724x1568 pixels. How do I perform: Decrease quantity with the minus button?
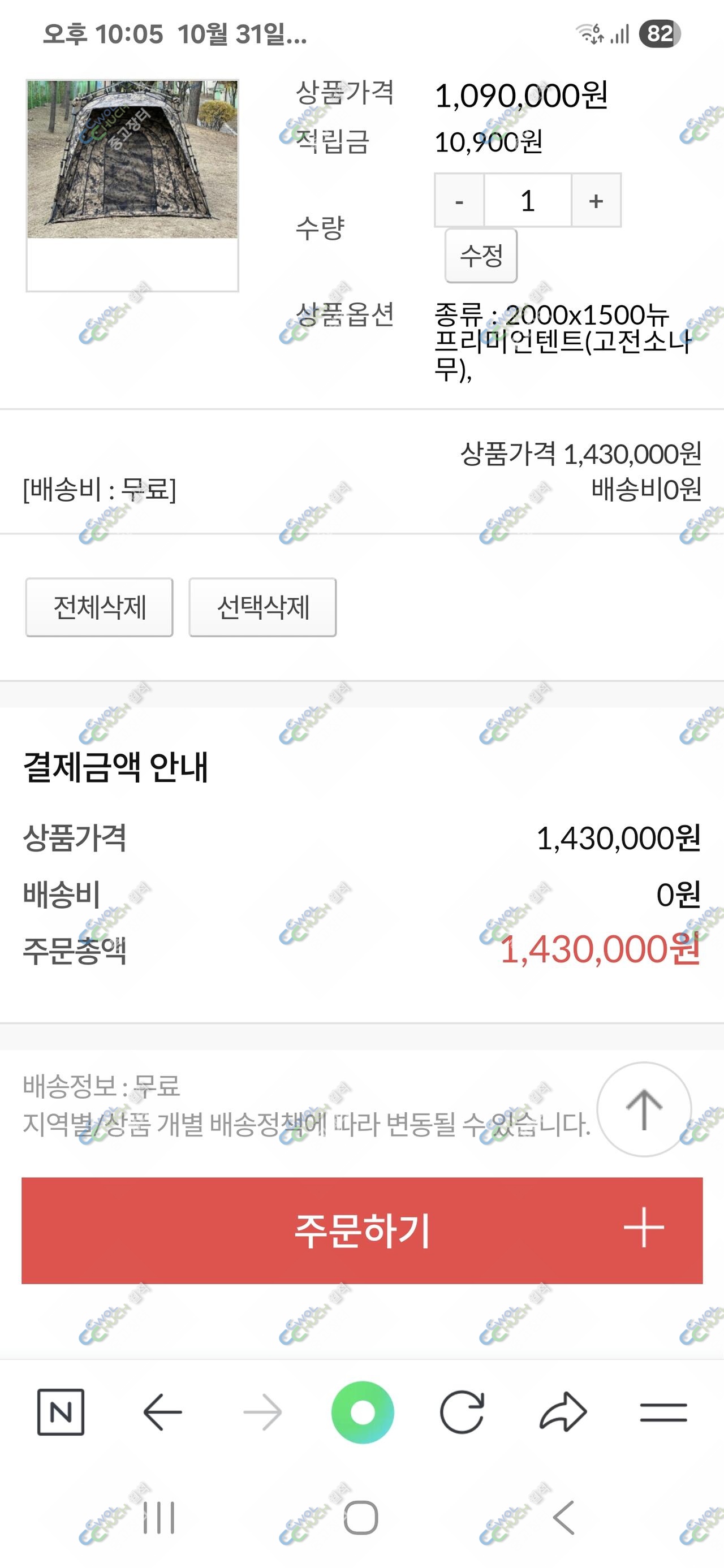459,200
